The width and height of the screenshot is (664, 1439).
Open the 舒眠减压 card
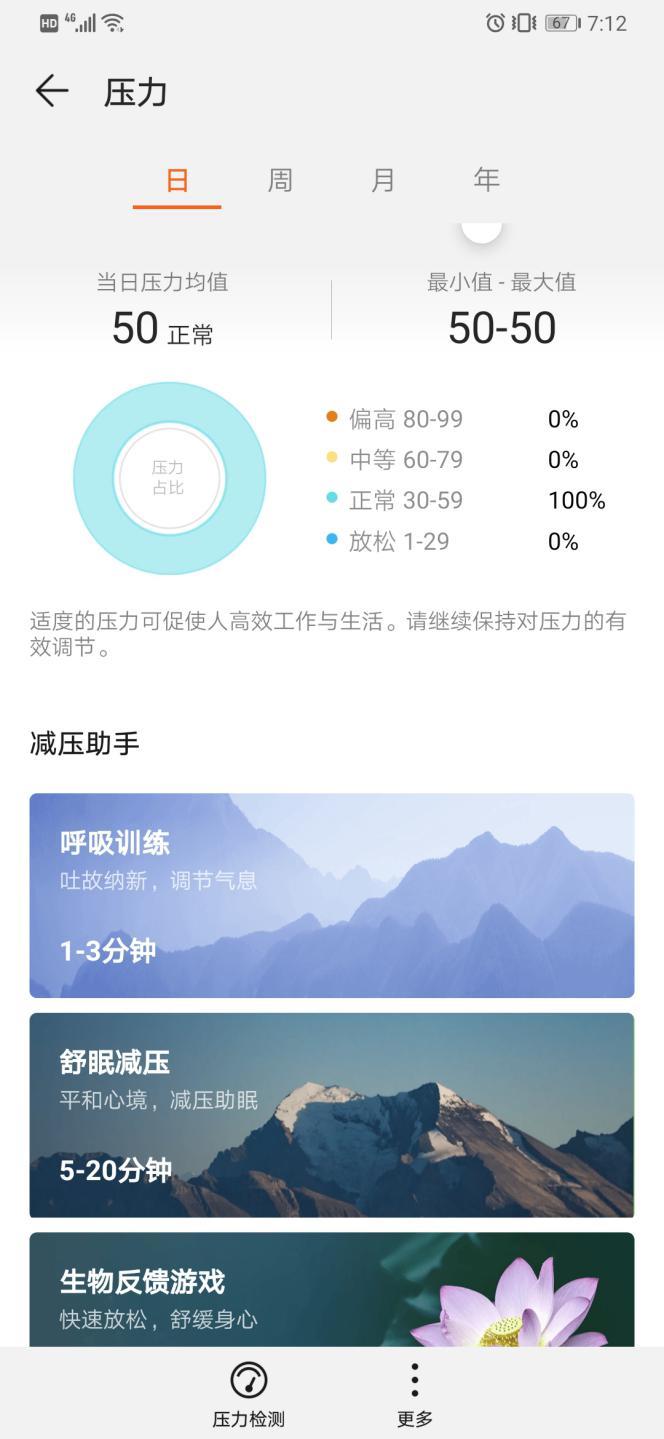331,1114
